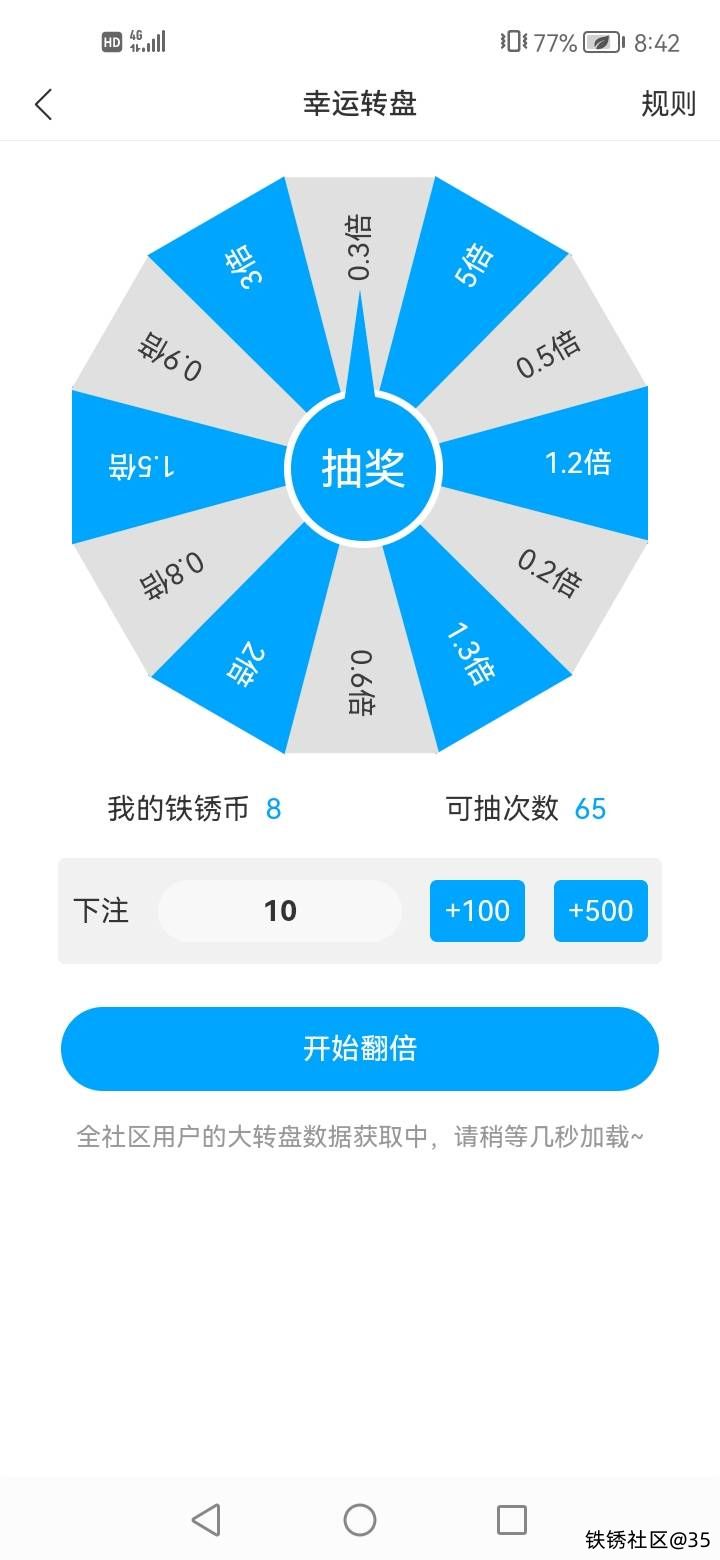Viewport: 720px width, 1560px height.
Task: Open the recent apps view
Action: (512, 1520)
